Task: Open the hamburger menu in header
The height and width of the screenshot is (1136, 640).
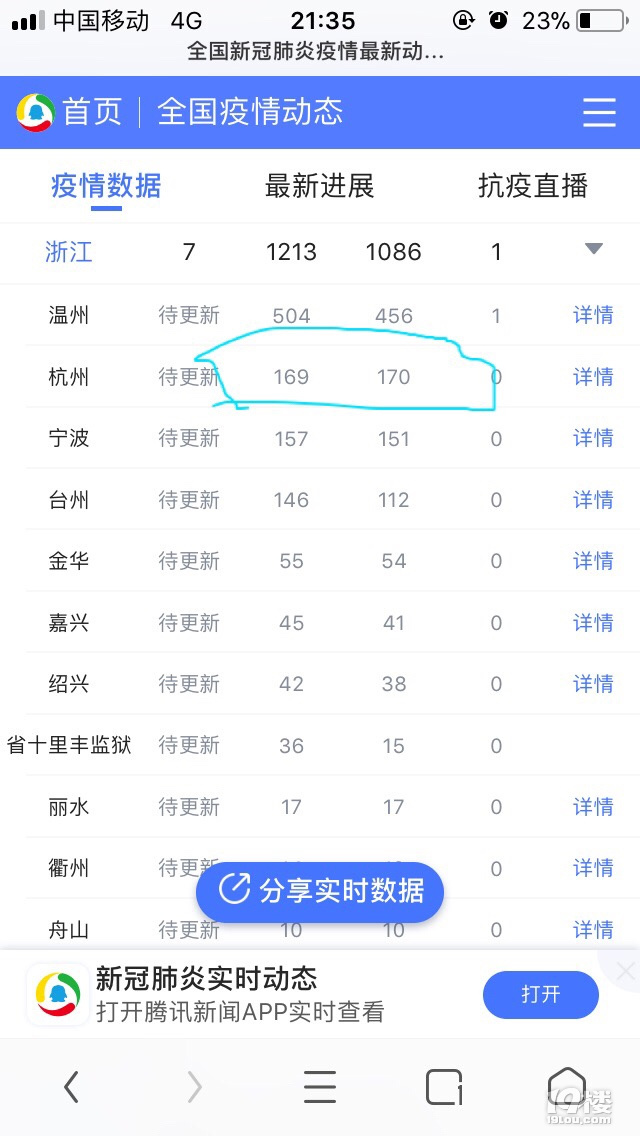Action: [599, 112]
